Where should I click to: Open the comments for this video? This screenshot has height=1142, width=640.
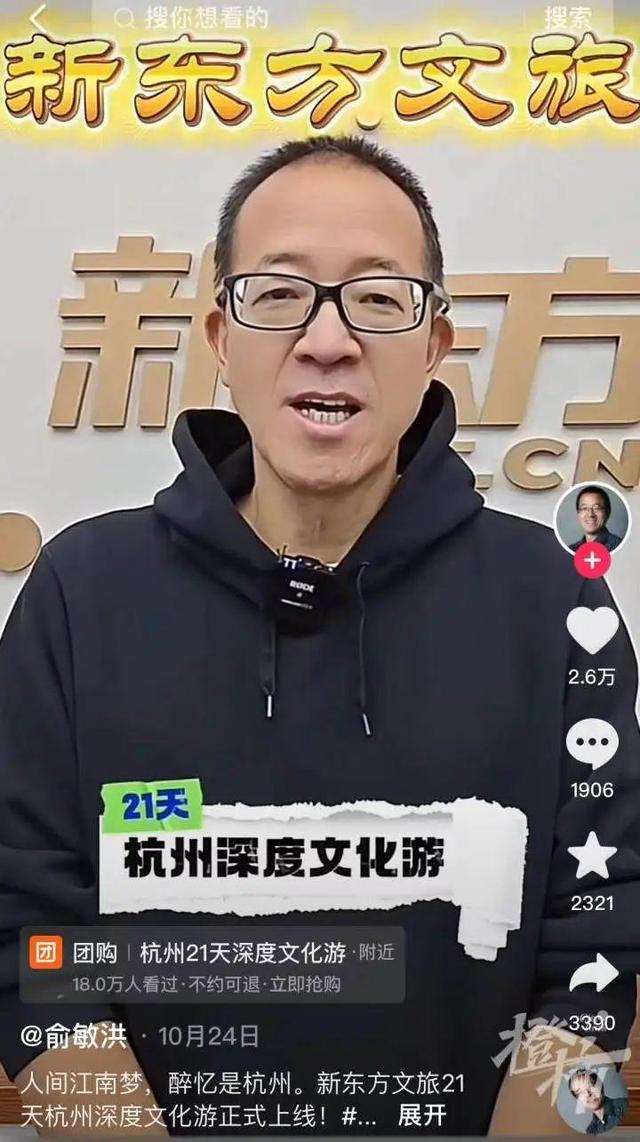click(x=592, y=745)
